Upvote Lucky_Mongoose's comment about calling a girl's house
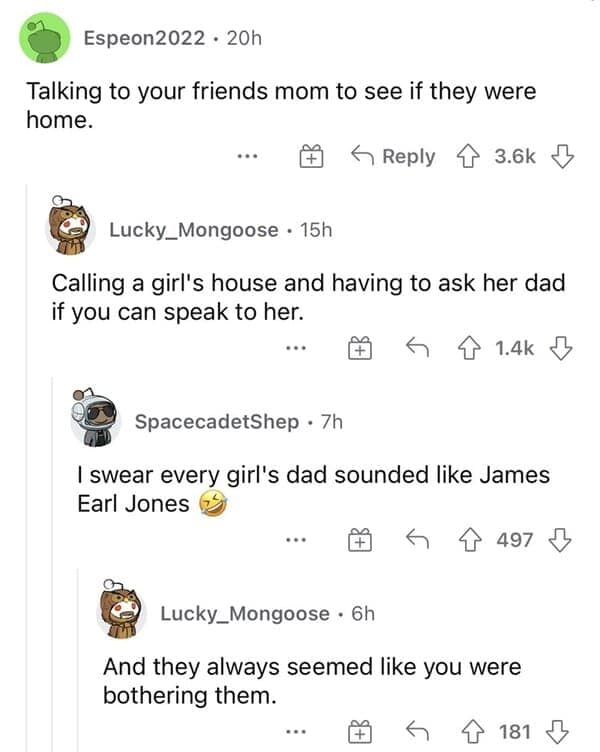Viewport: 600px width, 752px height. [466, 348]
